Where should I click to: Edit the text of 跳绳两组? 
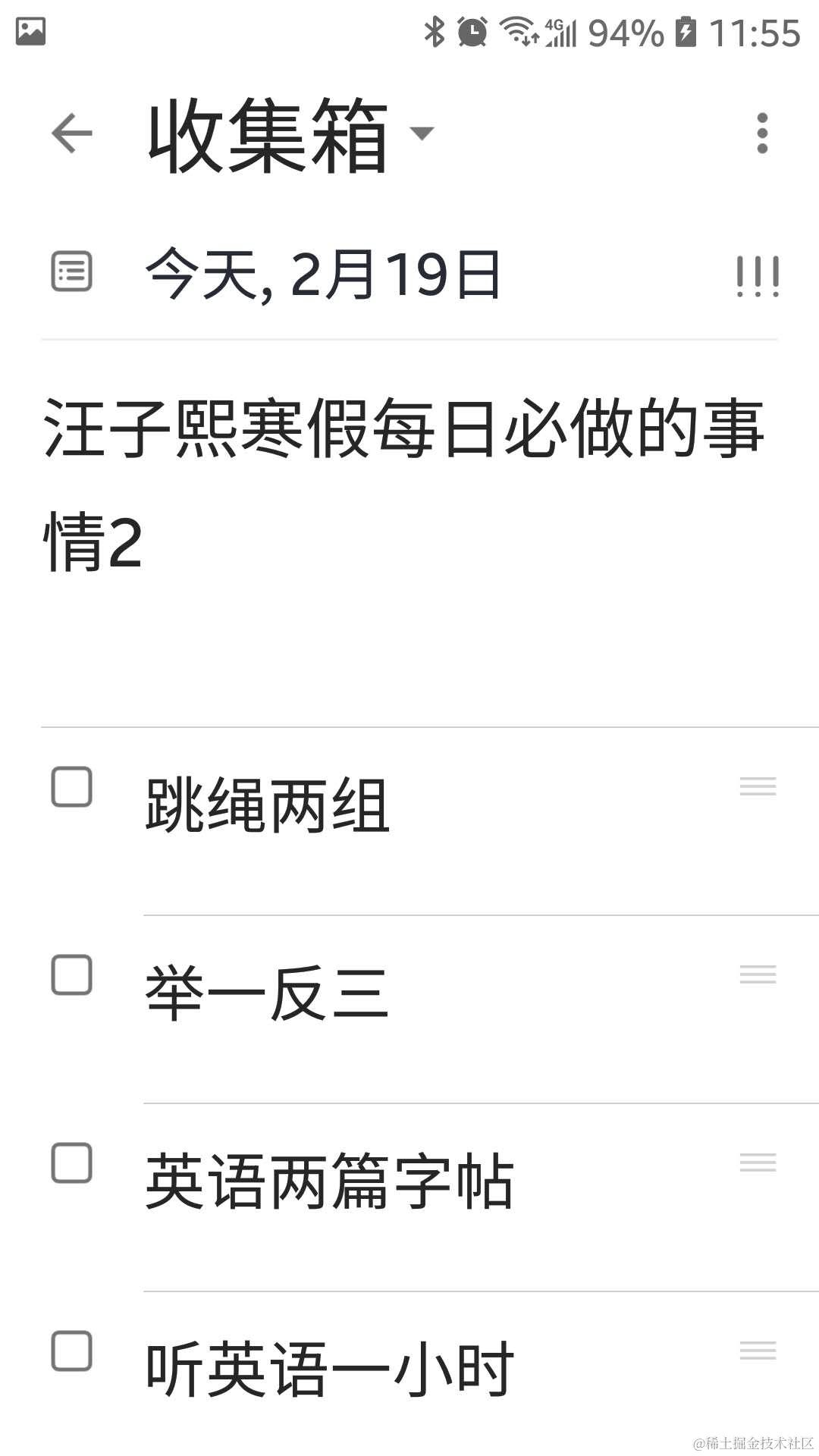[x=267, y=805]
